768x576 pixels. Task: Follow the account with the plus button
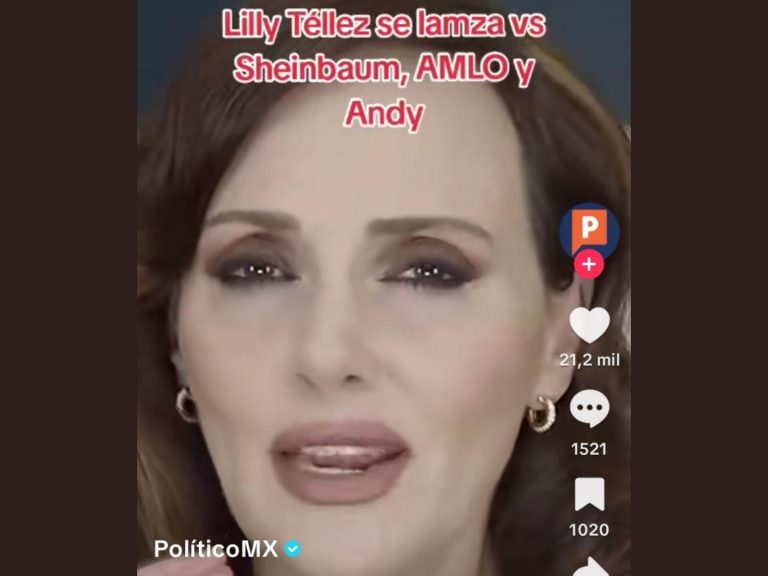(589, 264)
